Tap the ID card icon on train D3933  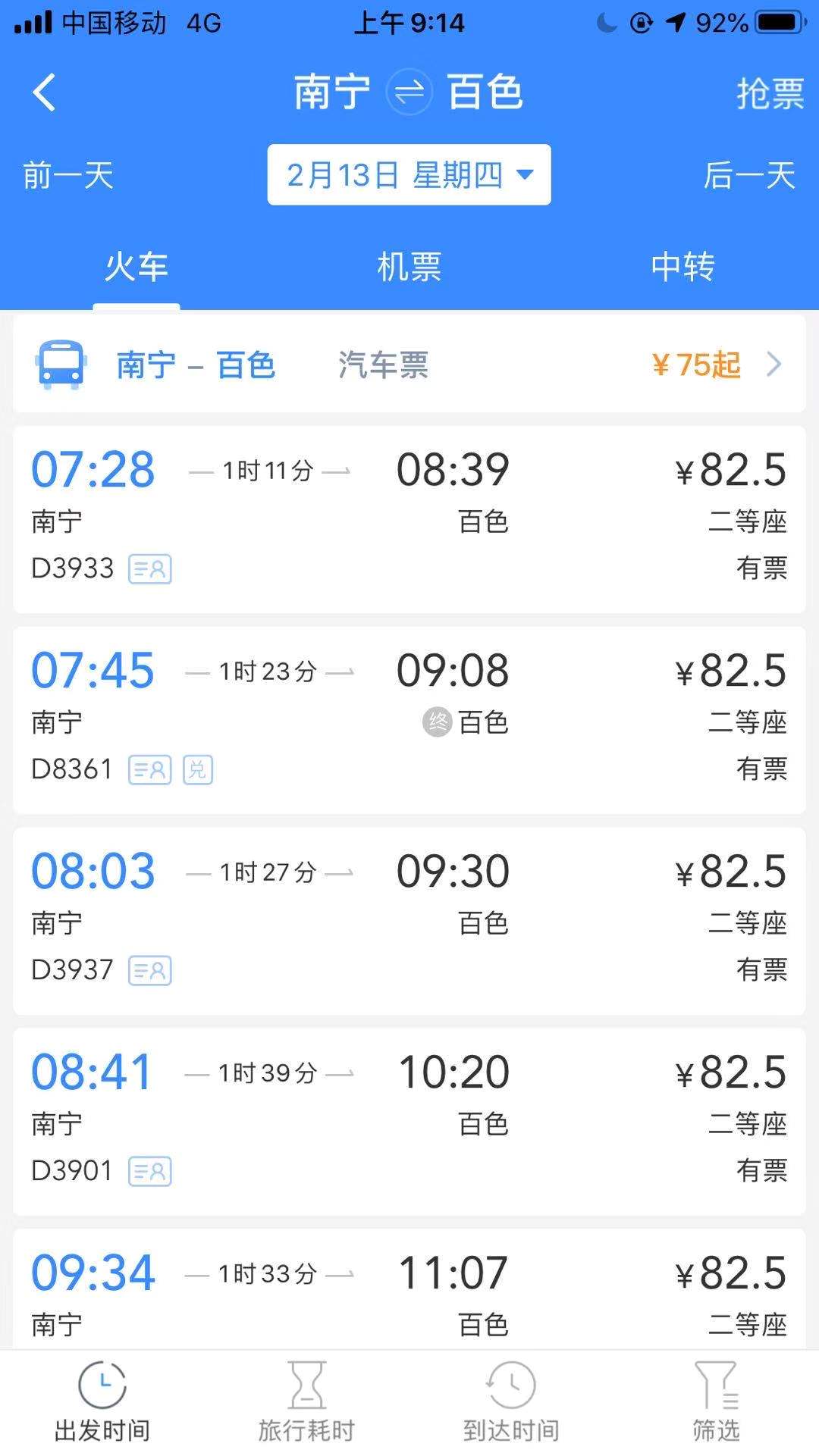(x=150, y=568)
